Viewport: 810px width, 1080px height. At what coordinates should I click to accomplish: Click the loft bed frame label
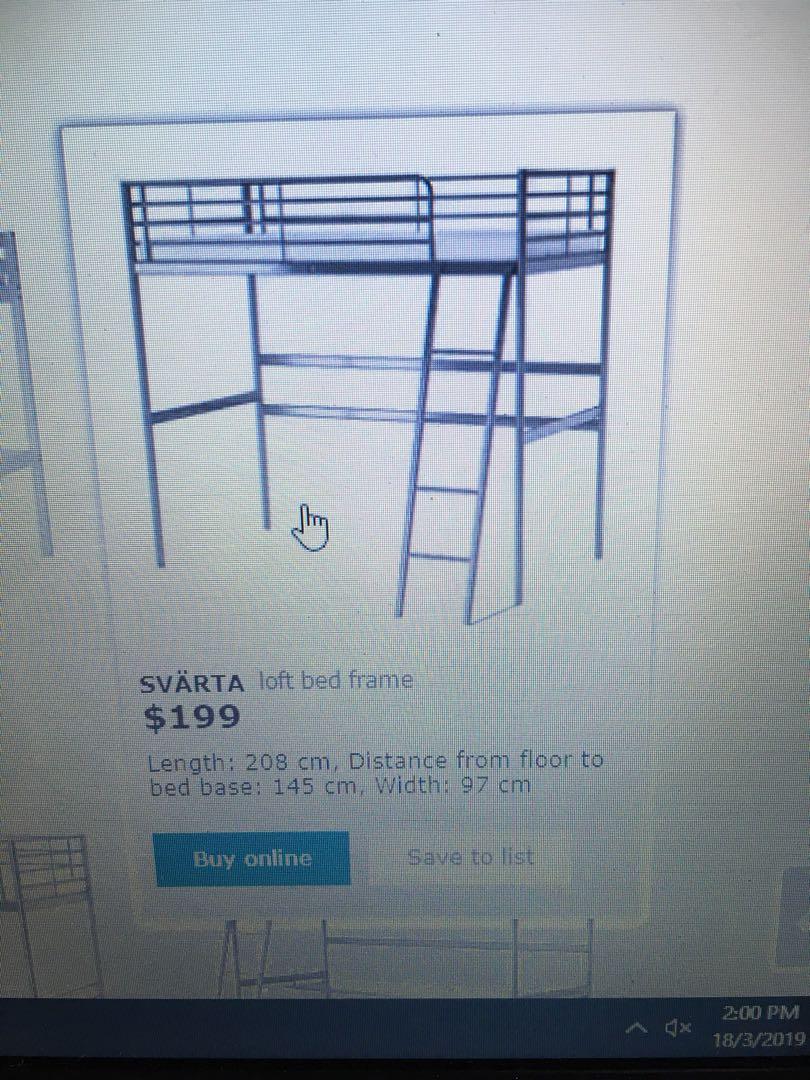[335, 680]
